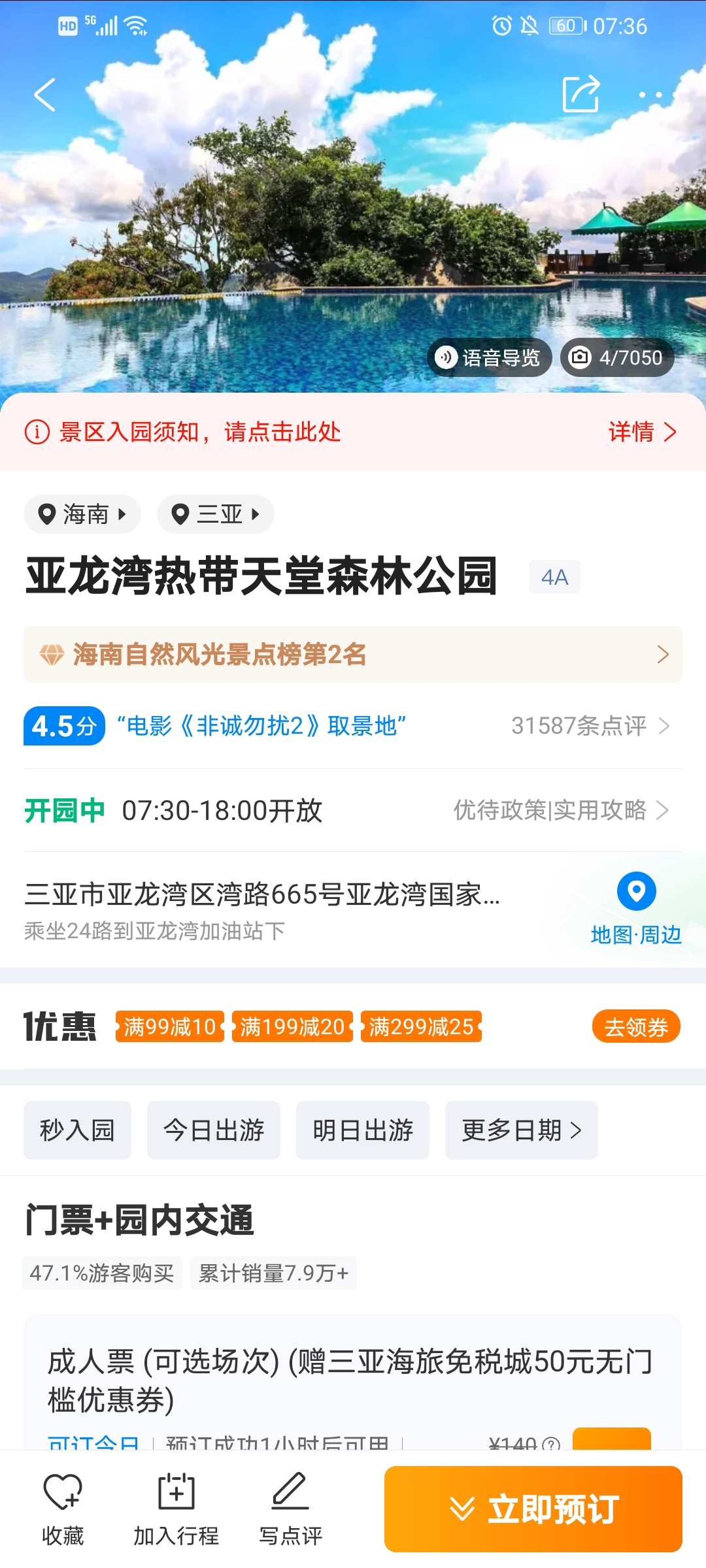This screenshot has height=1568, width=706.
Task: Select the 今日出游 filter
Action: tap(214, 1130)
